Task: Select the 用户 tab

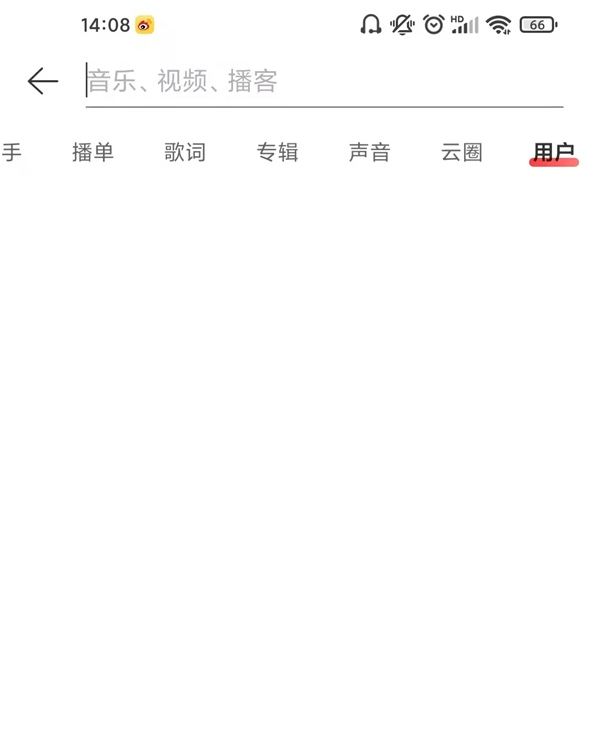Action: click(553, 152)
